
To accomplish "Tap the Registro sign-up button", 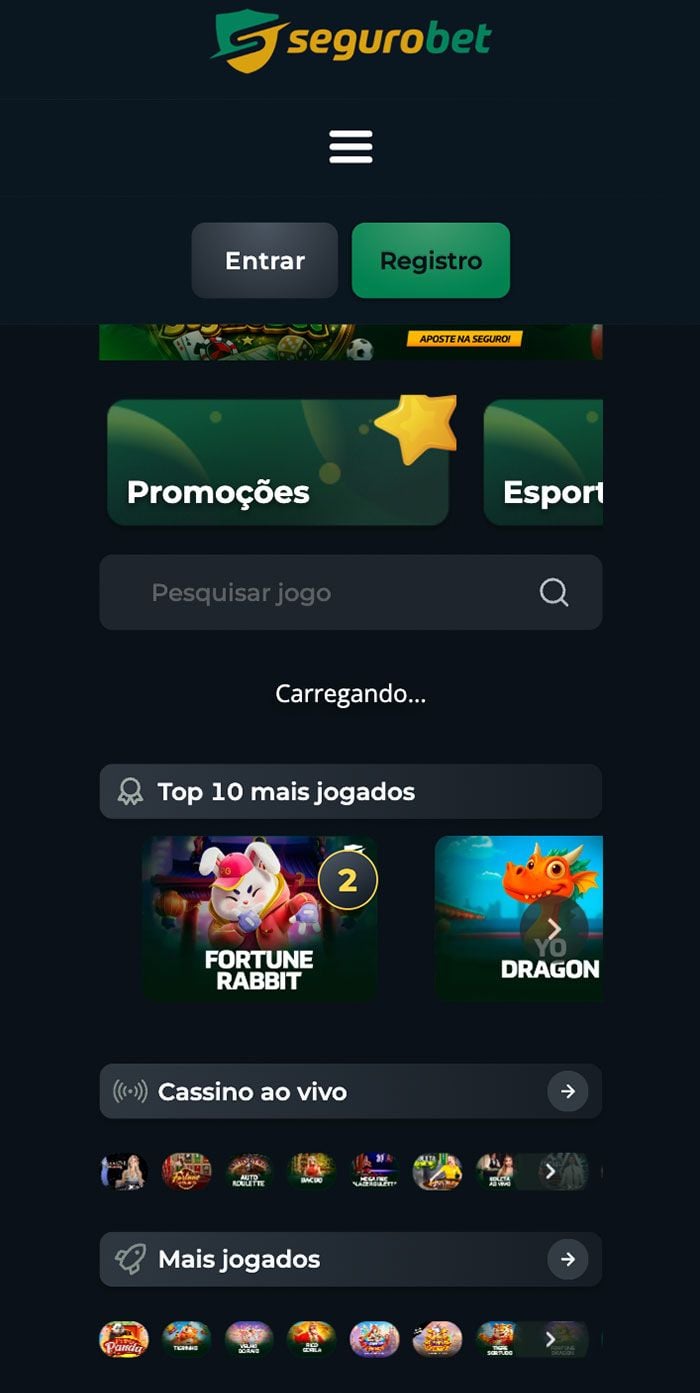I will (x=431, y=261).
